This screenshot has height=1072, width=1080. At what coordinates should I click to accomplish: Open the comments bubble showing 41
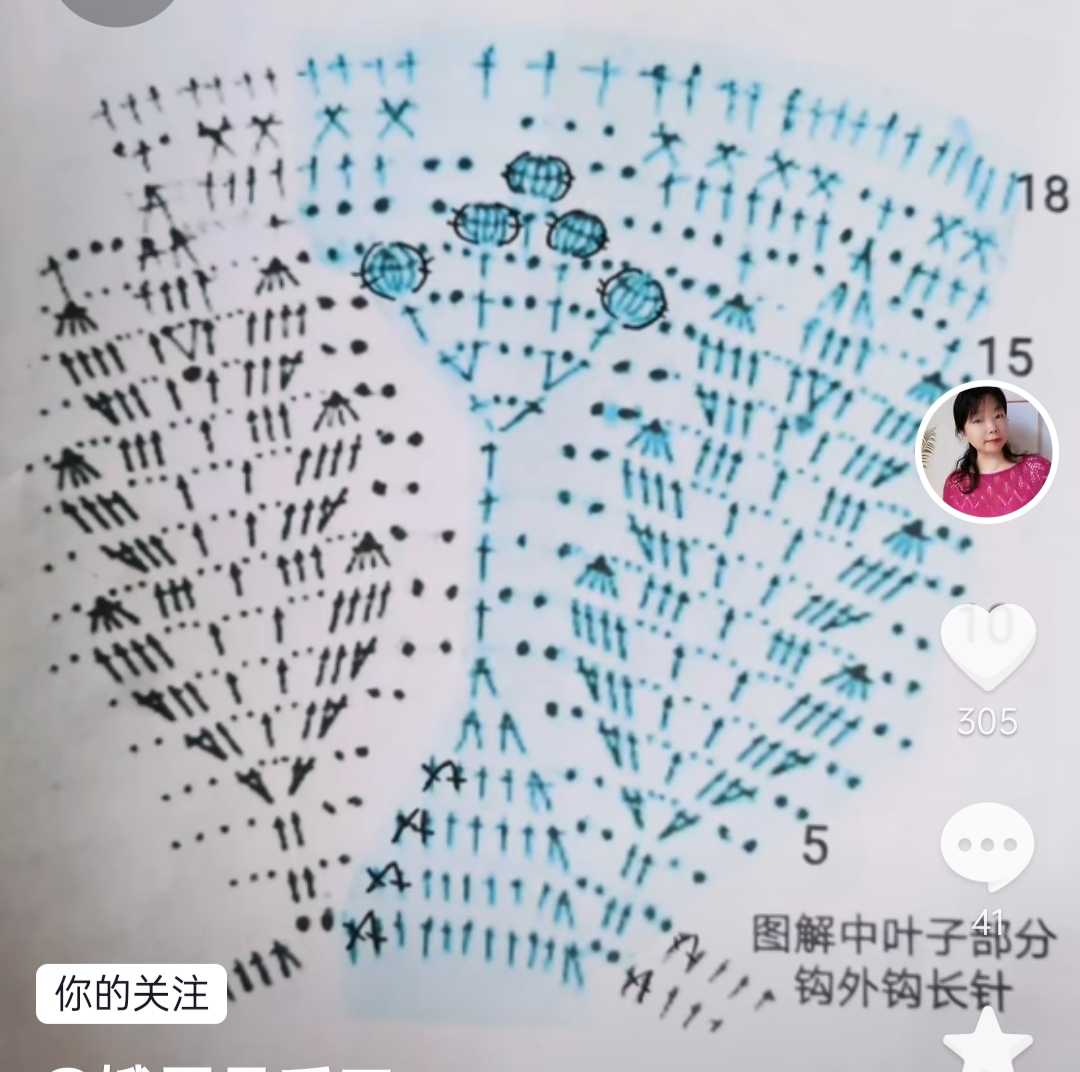[987, 849]
